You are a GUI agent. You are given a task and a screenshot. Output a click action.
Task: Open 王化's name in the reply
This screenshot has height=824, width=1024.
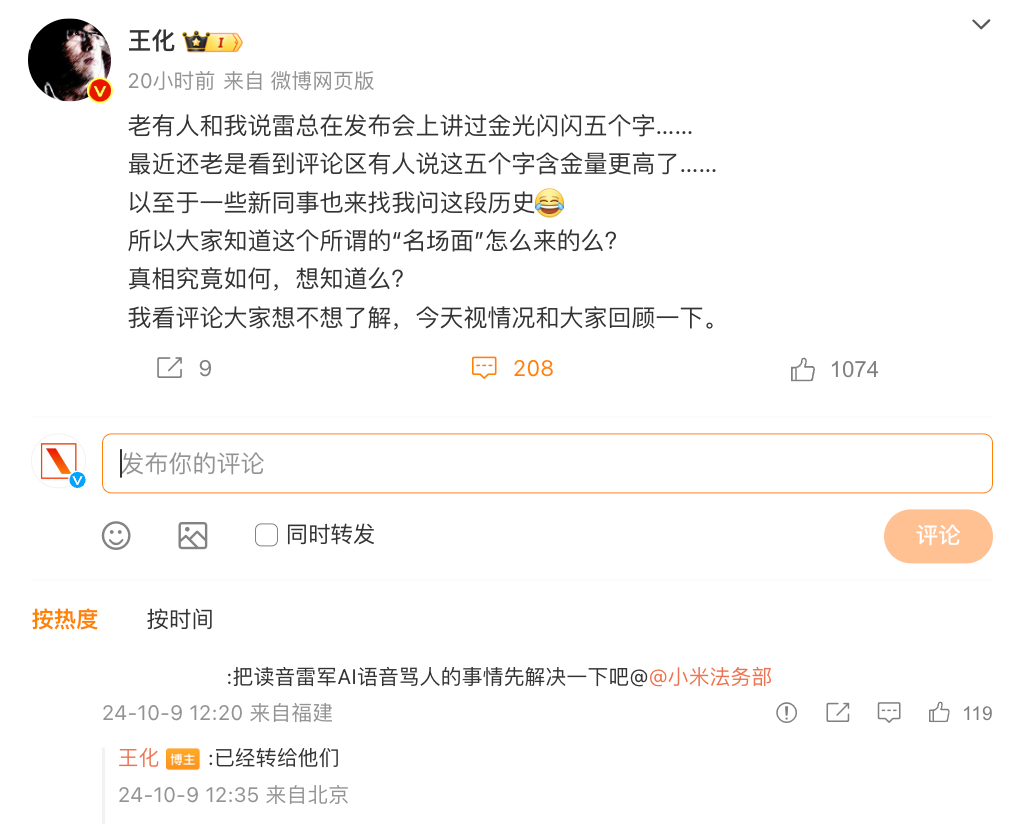(x=138, y=758)
